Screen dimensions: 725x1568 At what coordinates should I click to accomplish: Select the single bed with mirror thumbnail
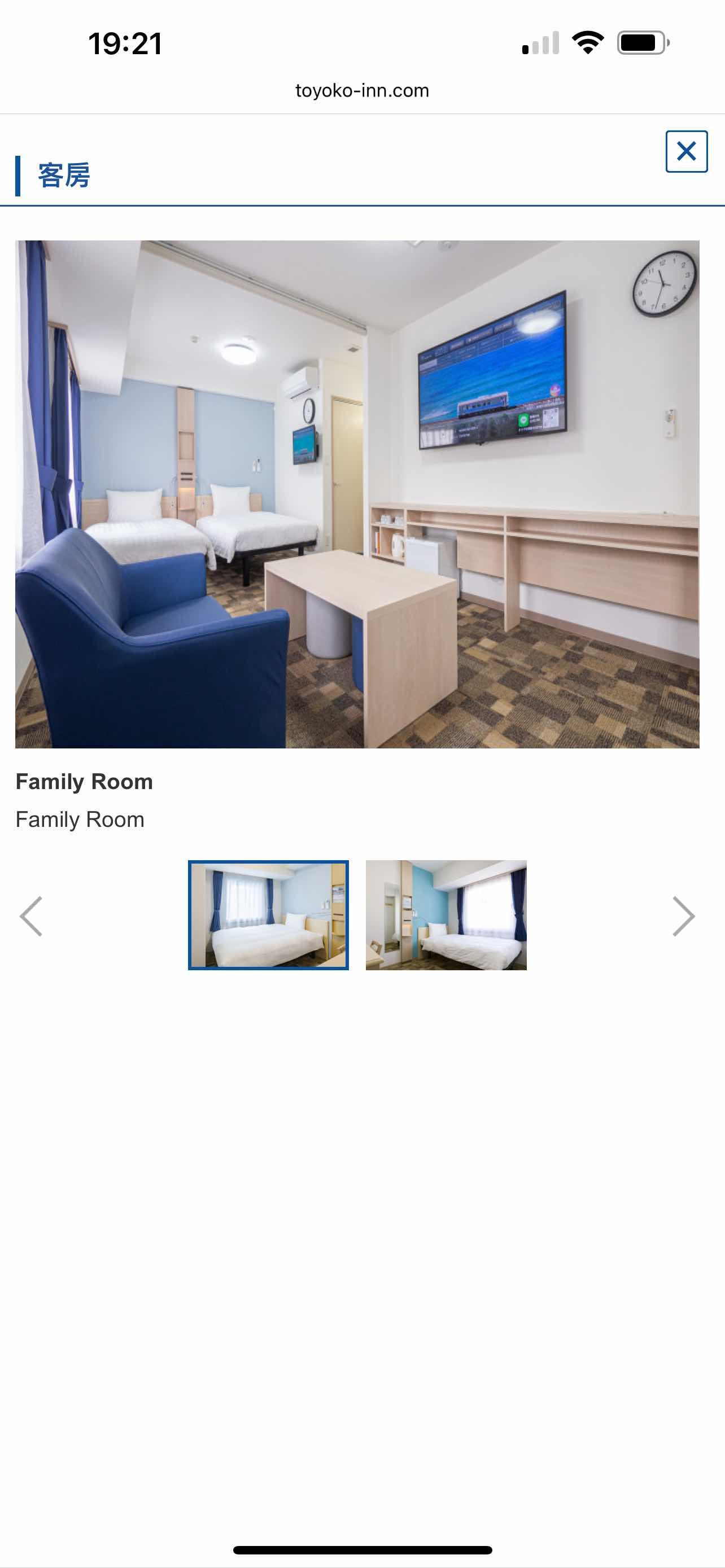446,915
